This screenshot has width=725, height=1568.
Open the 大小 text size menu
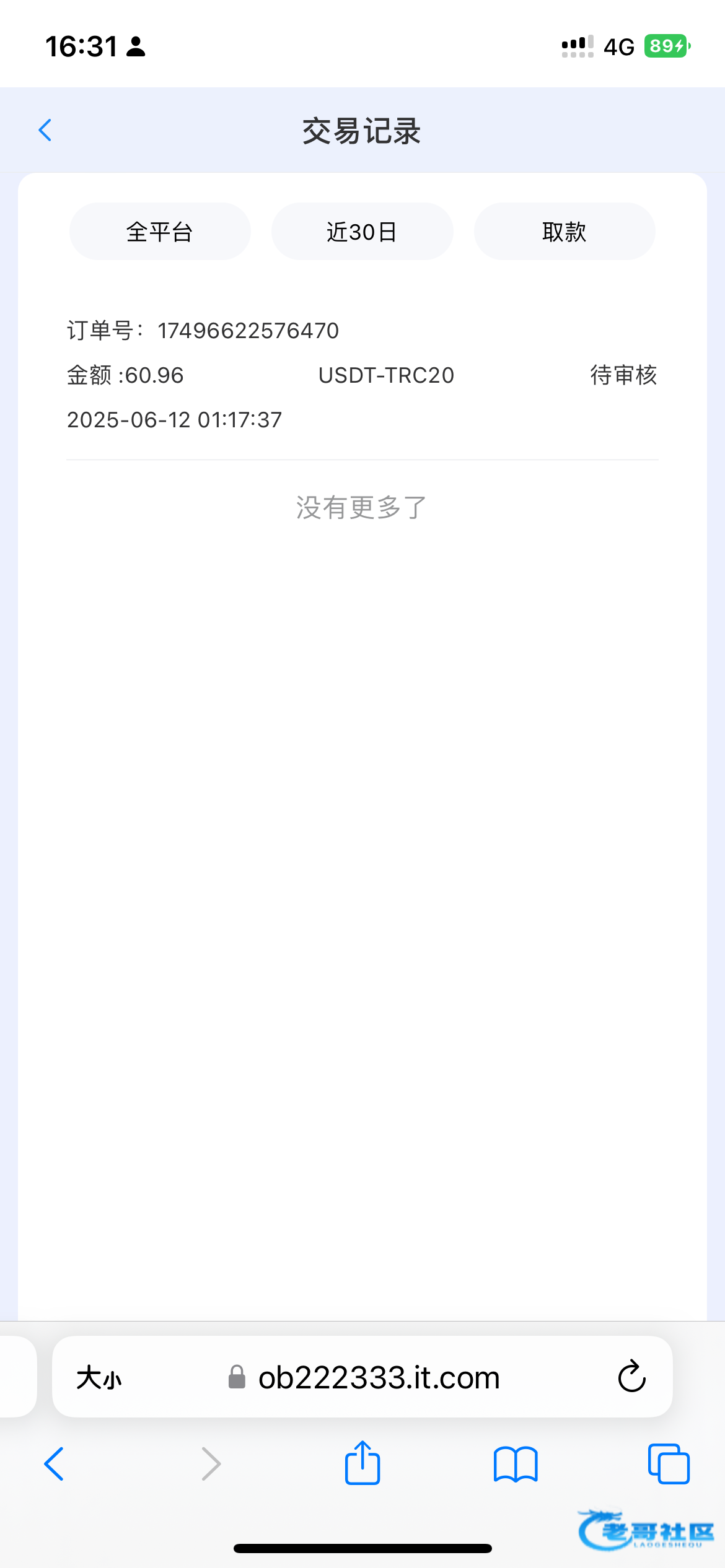pyautogui.click(x=99, y=1379)
